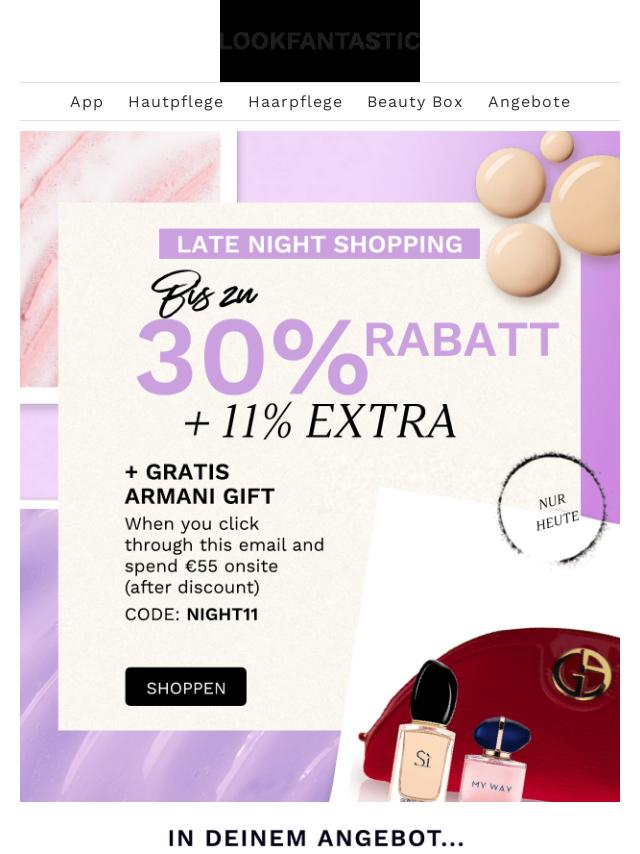Go to Hautpflege category
This screenshot has width=640, height=854.
[x=176, y=102]
